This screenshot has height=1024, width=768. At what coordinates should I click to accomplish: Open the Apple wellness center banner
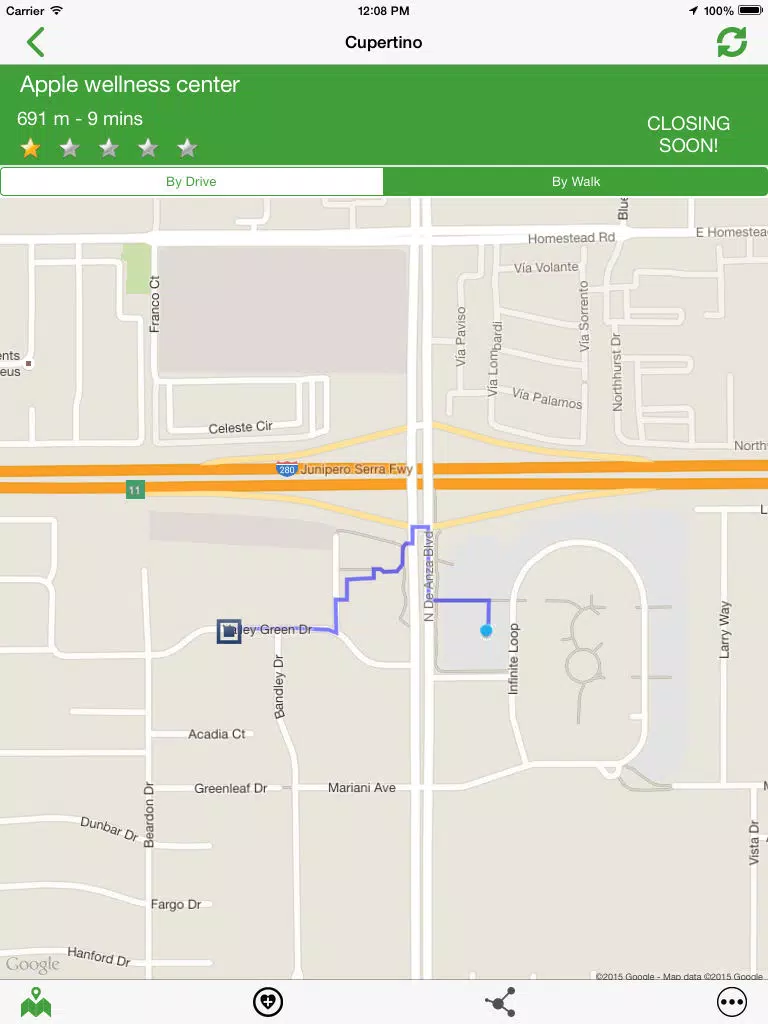(x=384, y=115)
